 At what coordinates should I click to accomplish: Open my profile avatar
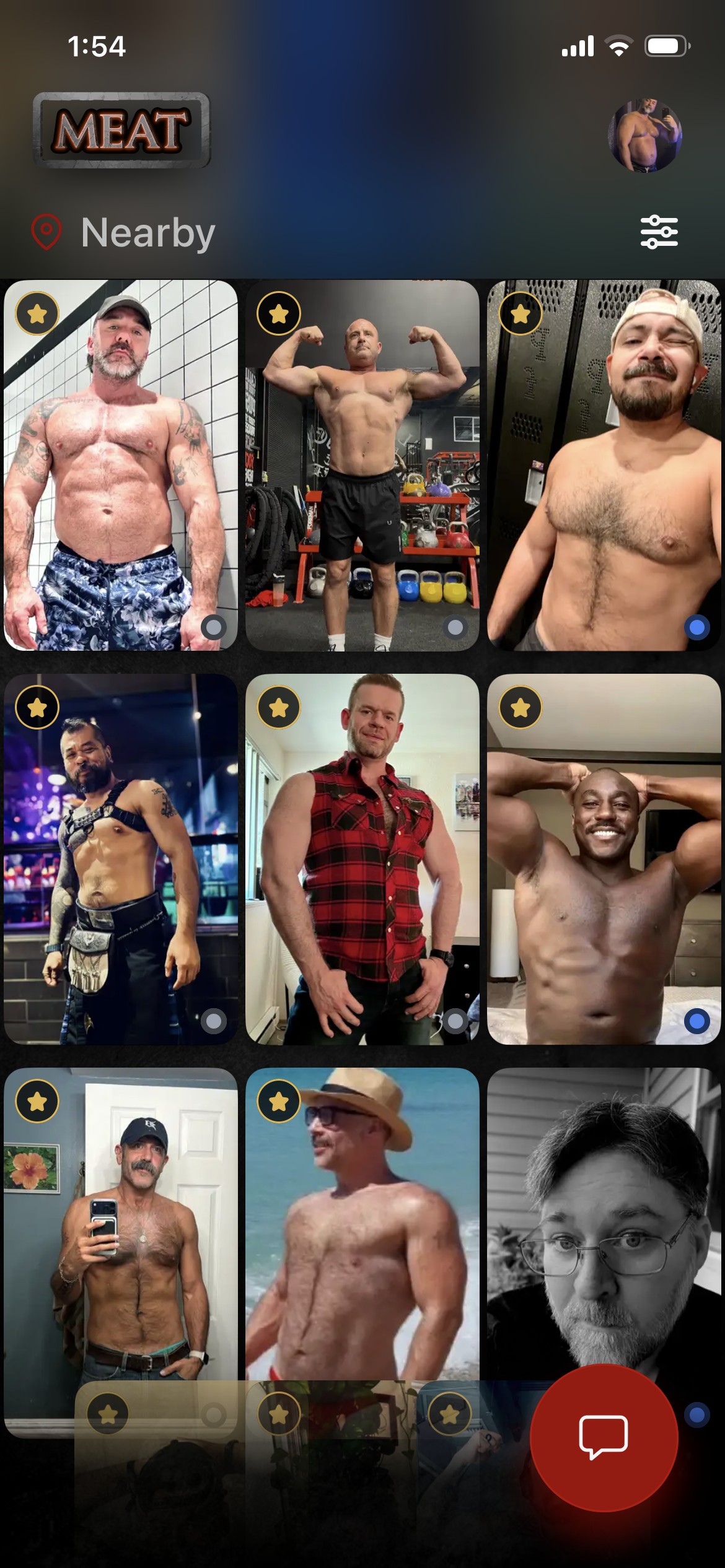[x=645, y=134]
